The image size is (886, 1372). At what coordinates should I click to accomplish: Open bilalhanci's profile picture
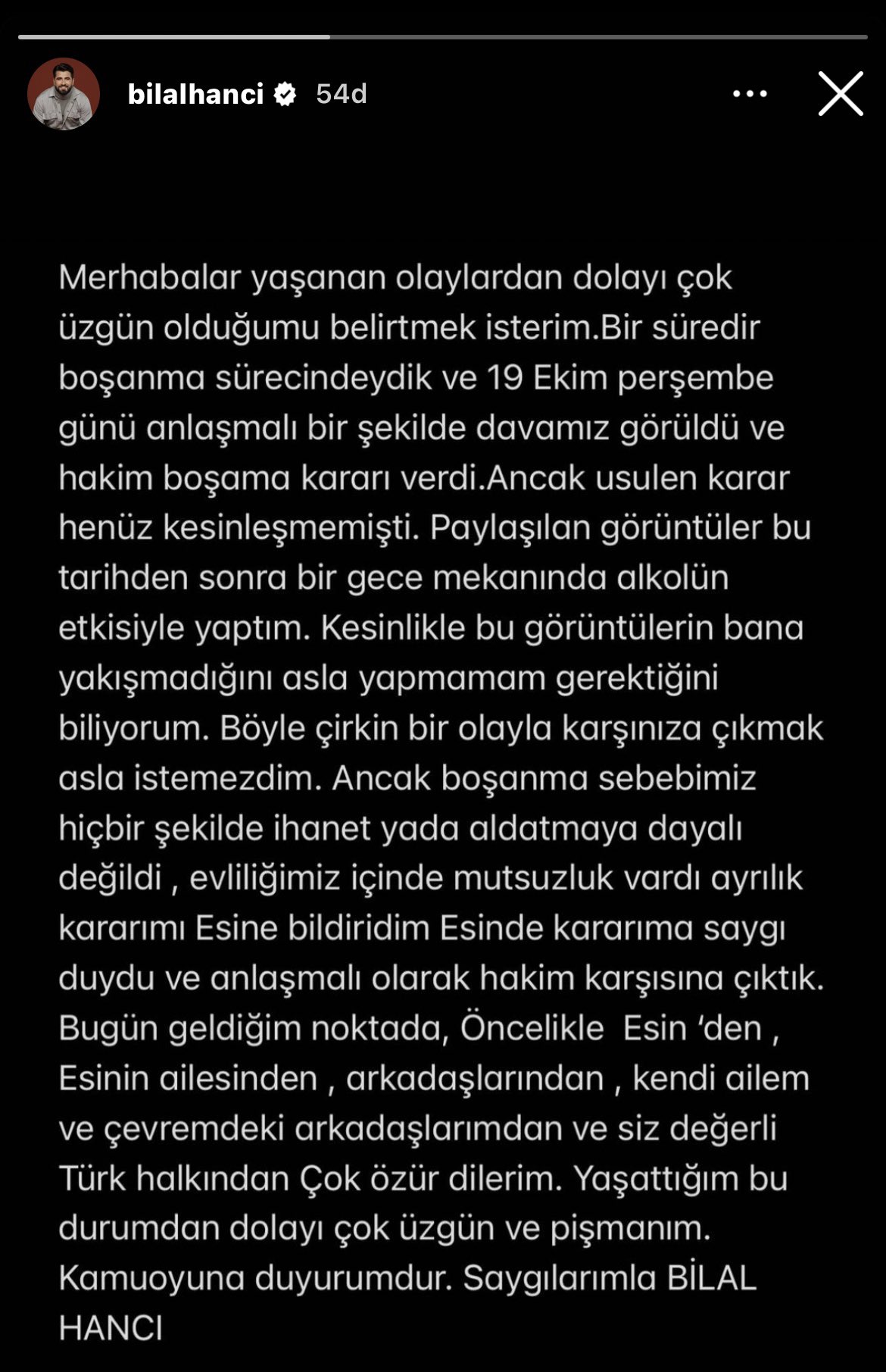point(64,94)
